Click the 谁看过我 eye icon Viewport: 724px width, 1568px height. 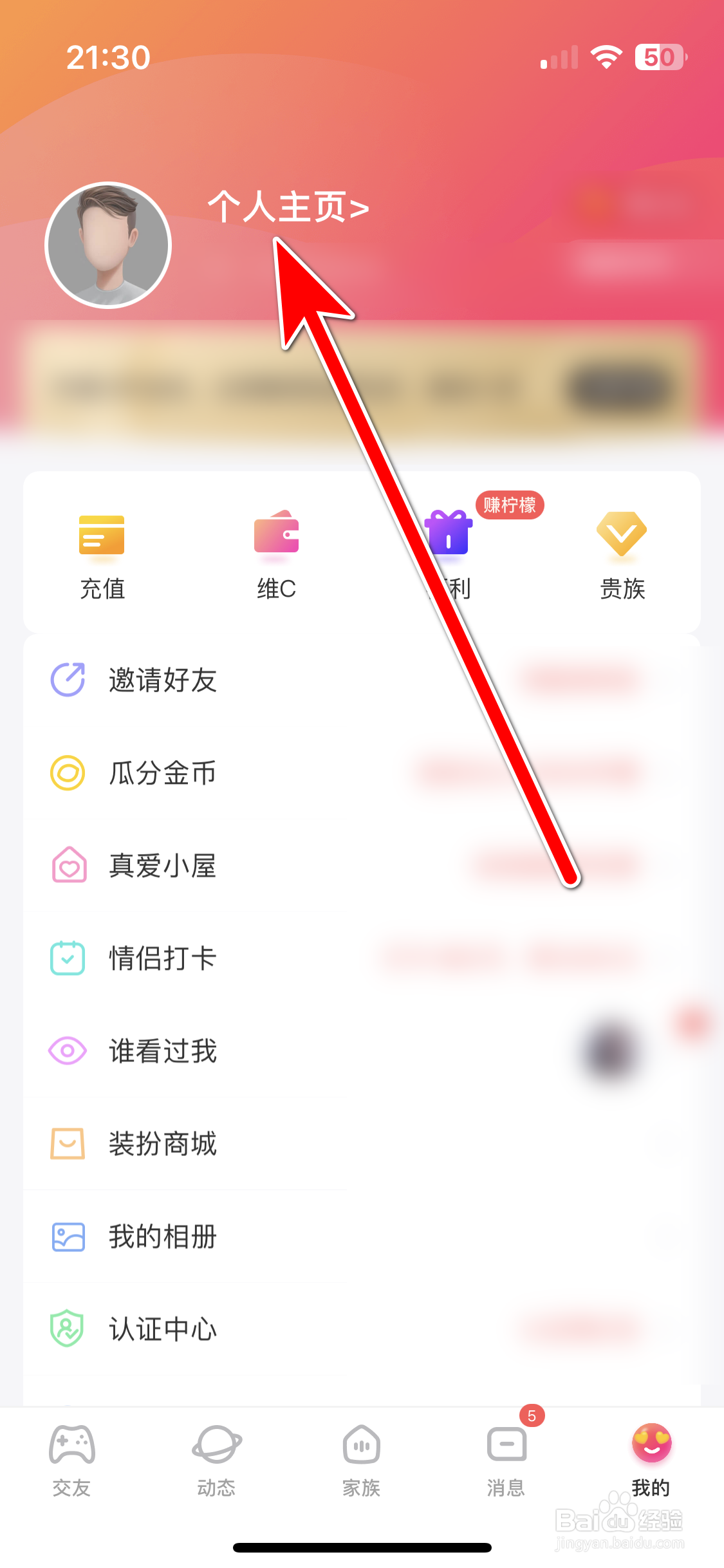[x=68, y=1051]
